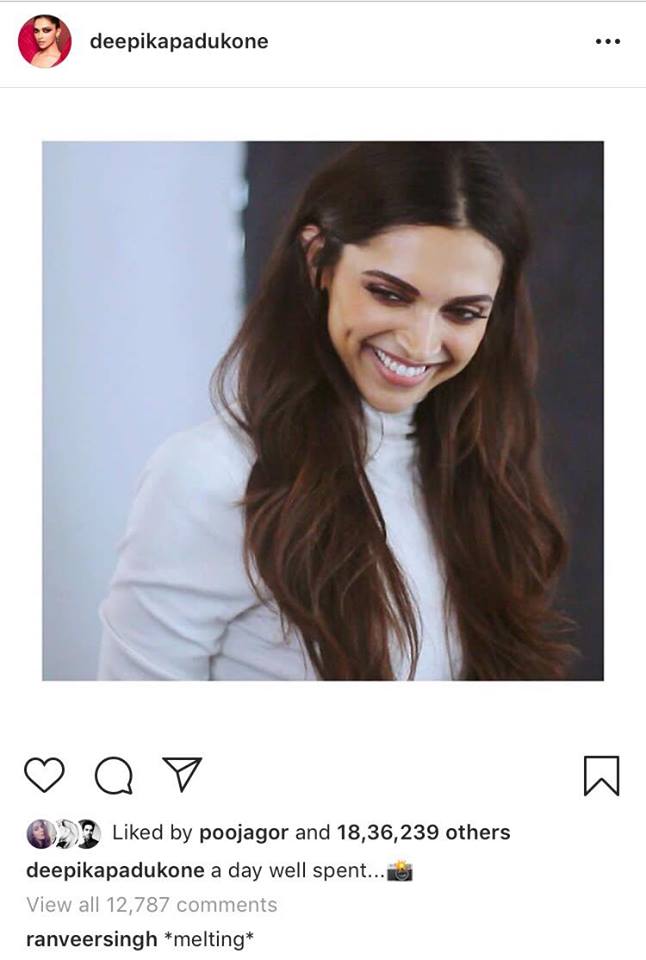
Task: Like the post with the heart icon
Action: (x=44, y=775)
